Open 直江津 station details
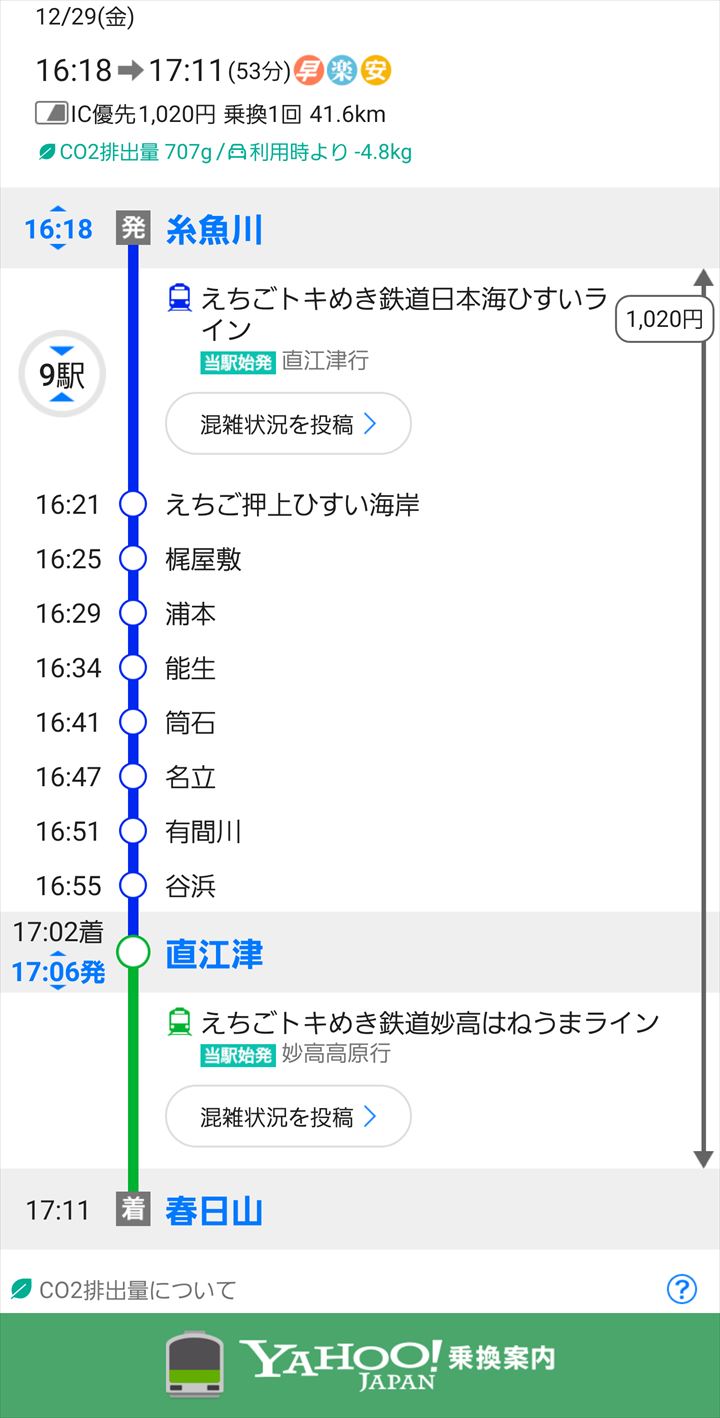 [x=214, y=954]
